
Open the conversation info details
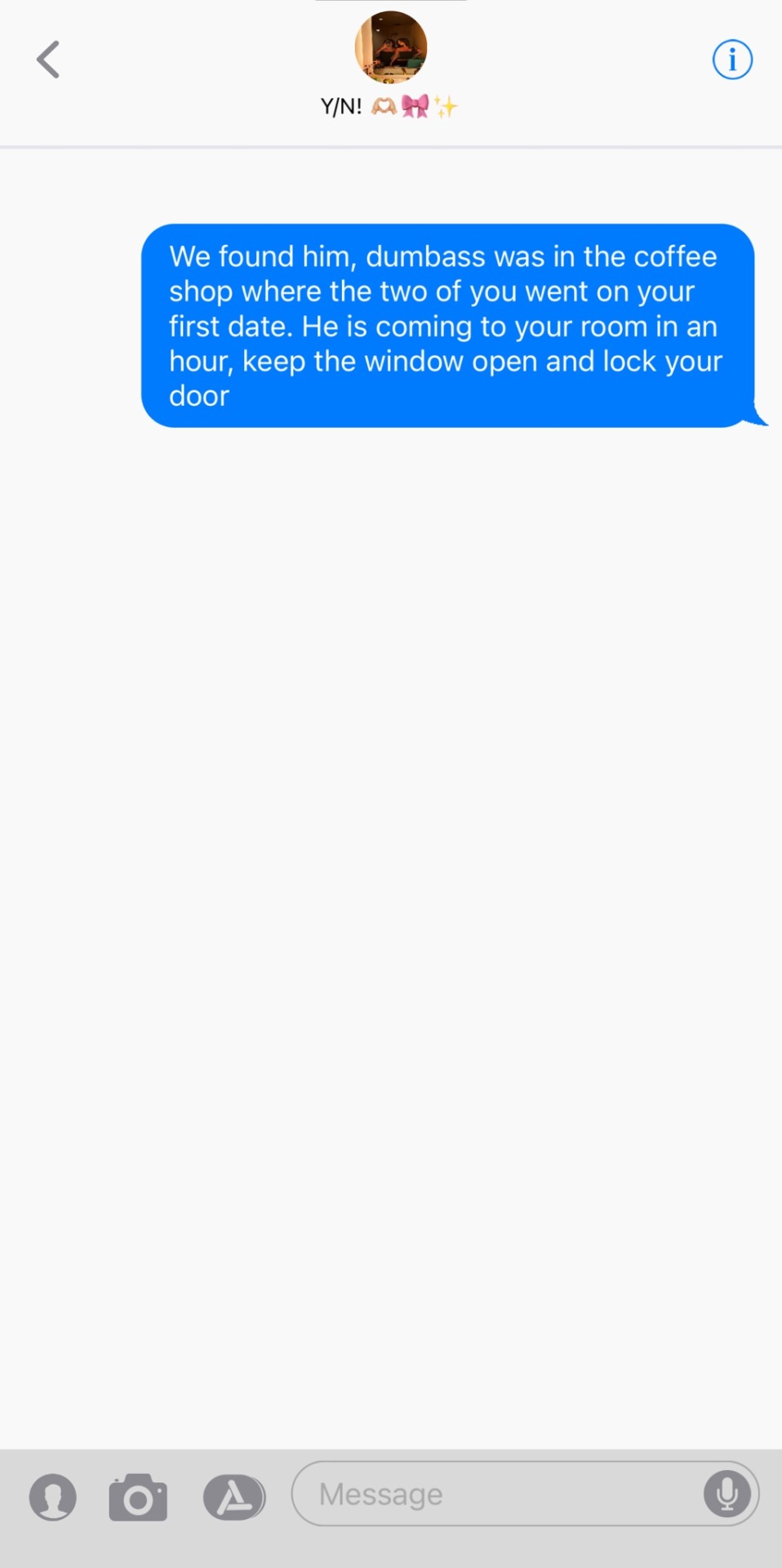(731, 60)
